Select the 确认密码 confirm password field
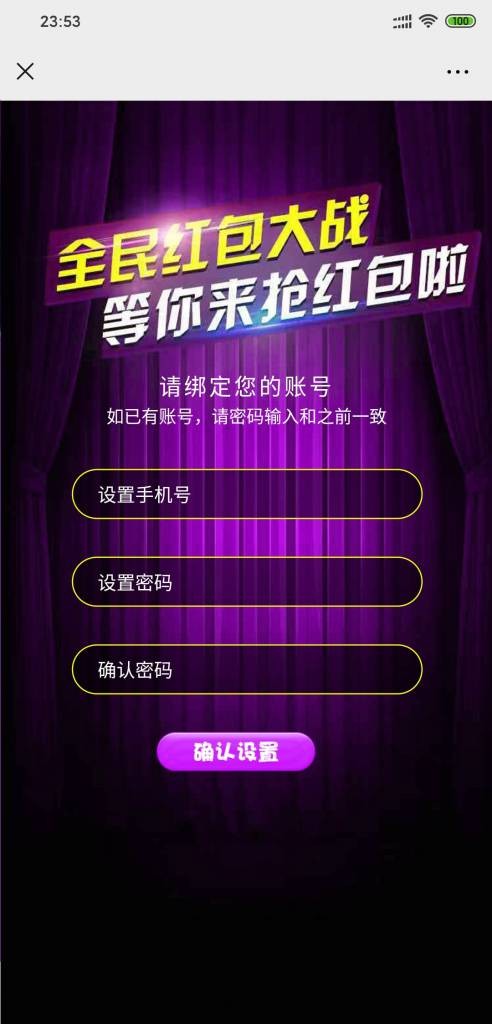The width and height of the screenshot is (492, 1024). tap(247, 669)
